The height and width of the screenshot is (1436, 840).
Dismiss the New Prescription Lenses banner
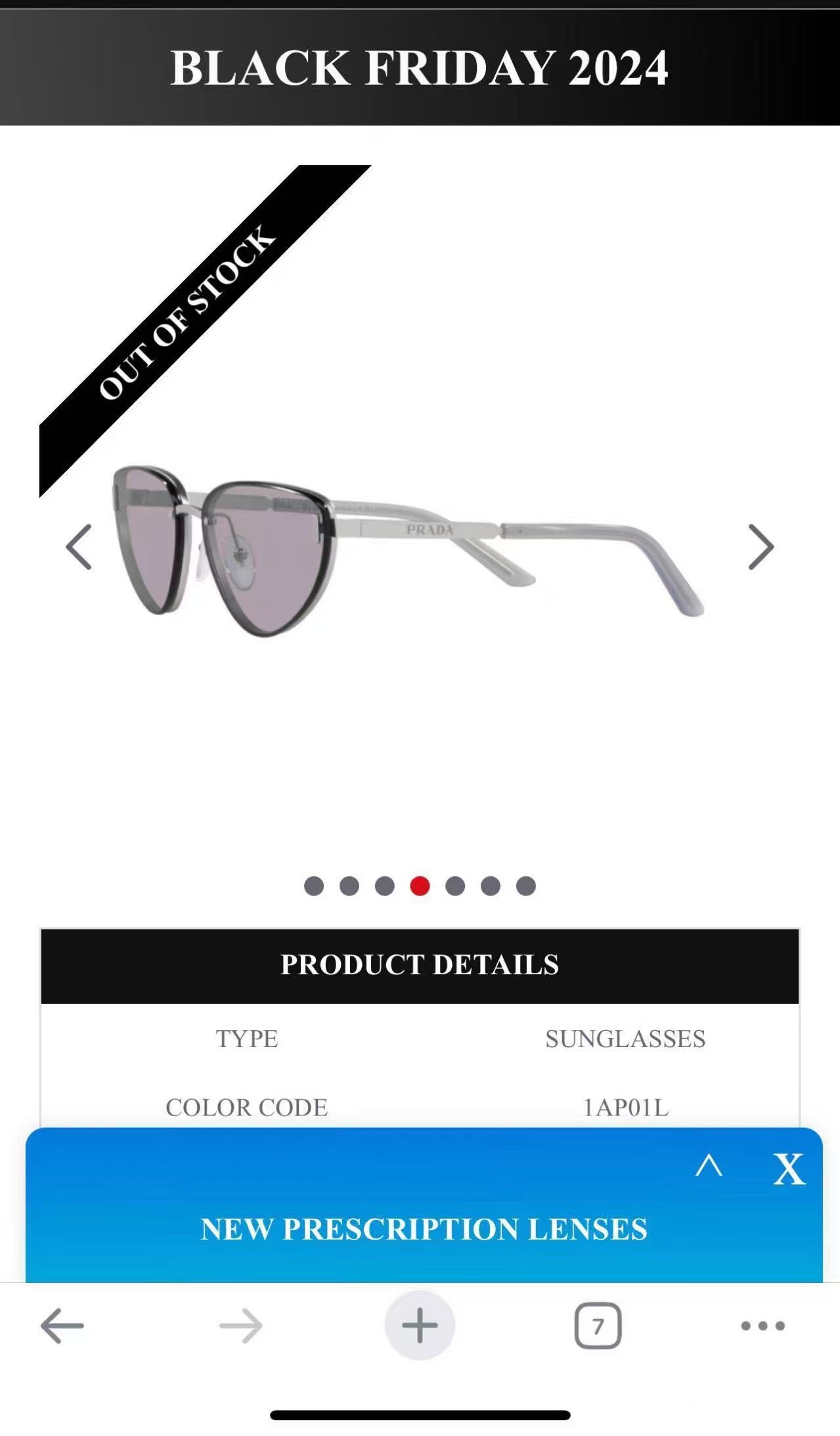click(x=789, y=1169)
